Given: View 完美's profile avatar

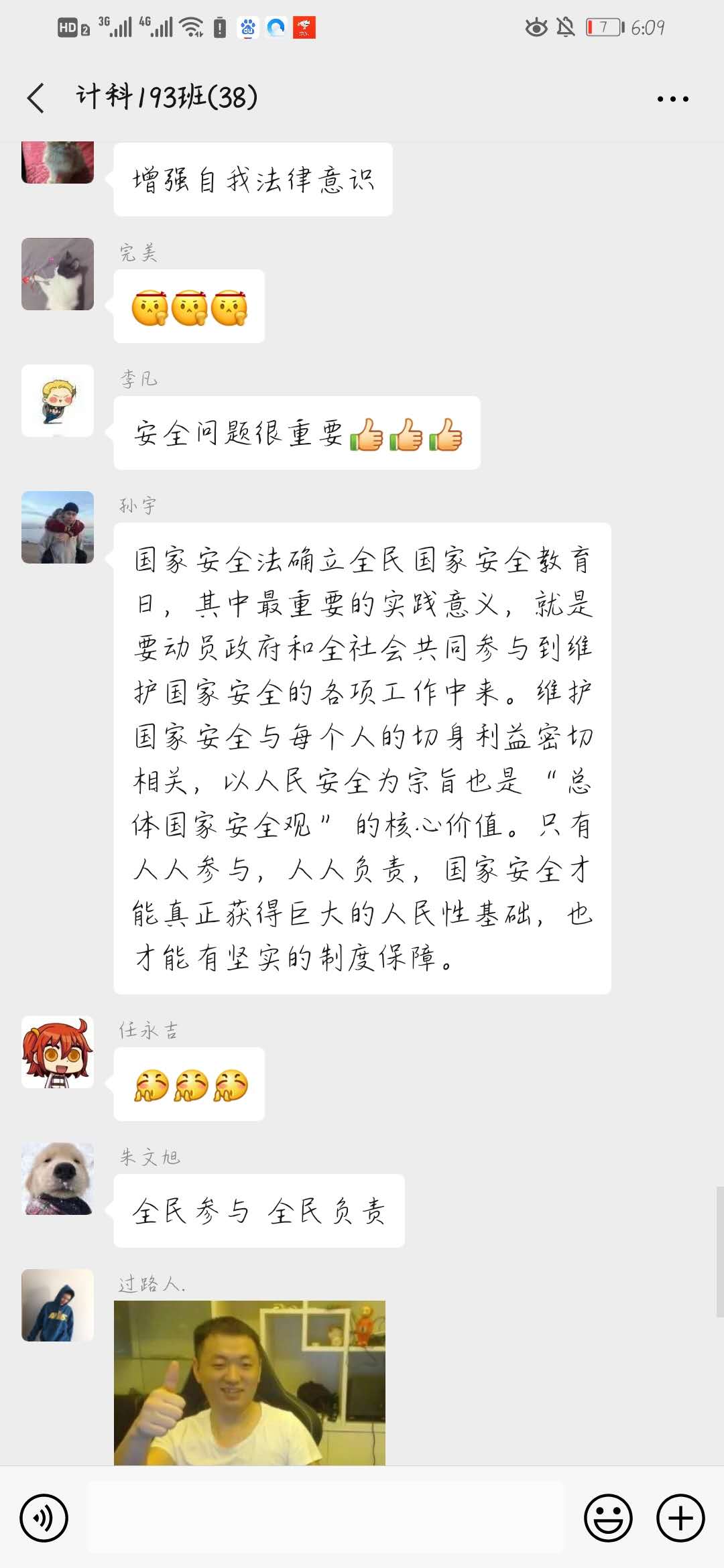Looking at the screenshot, I should coord(58,274).
